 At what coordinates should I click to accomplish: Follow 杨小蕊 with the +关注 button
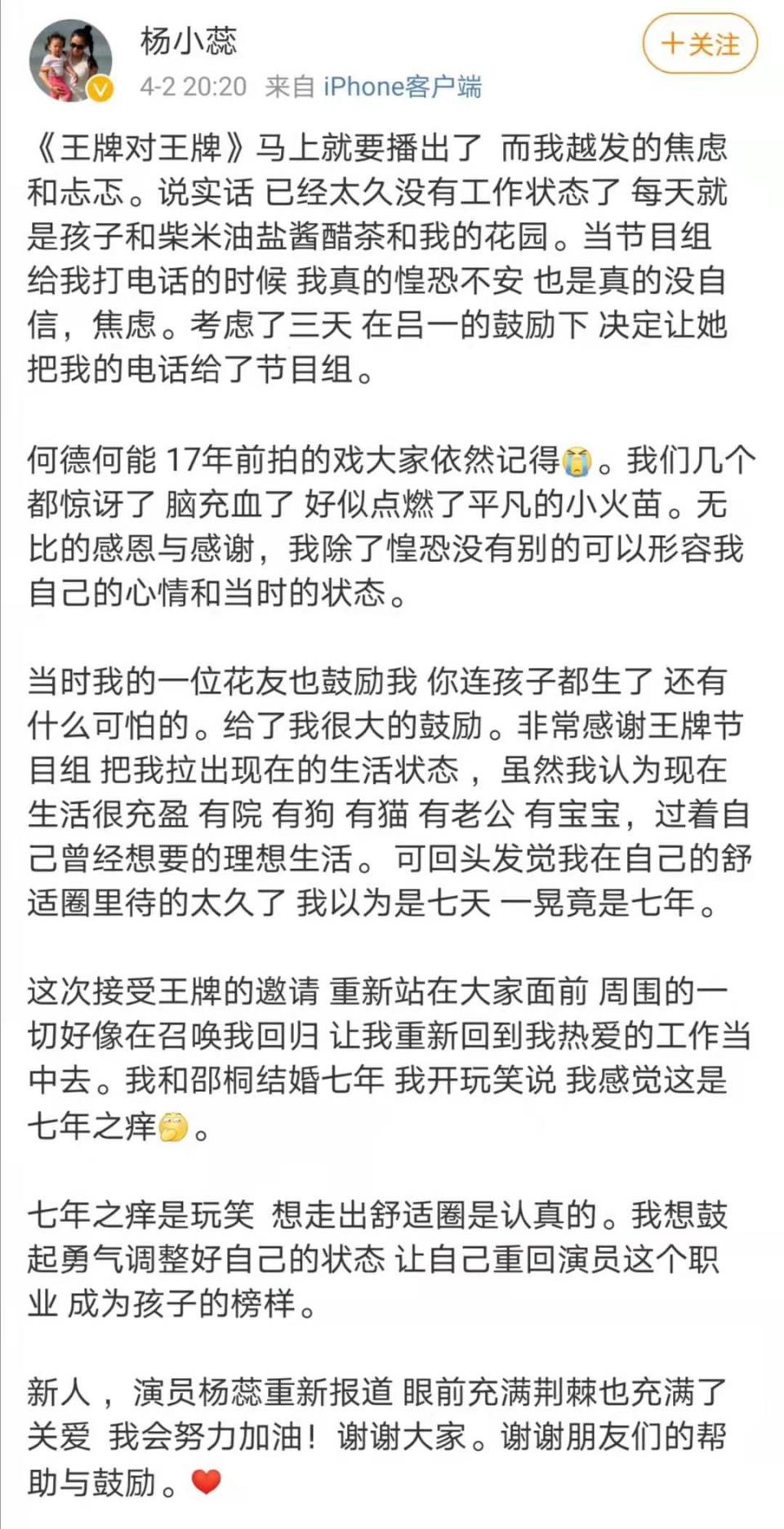[x=700, y=44]
